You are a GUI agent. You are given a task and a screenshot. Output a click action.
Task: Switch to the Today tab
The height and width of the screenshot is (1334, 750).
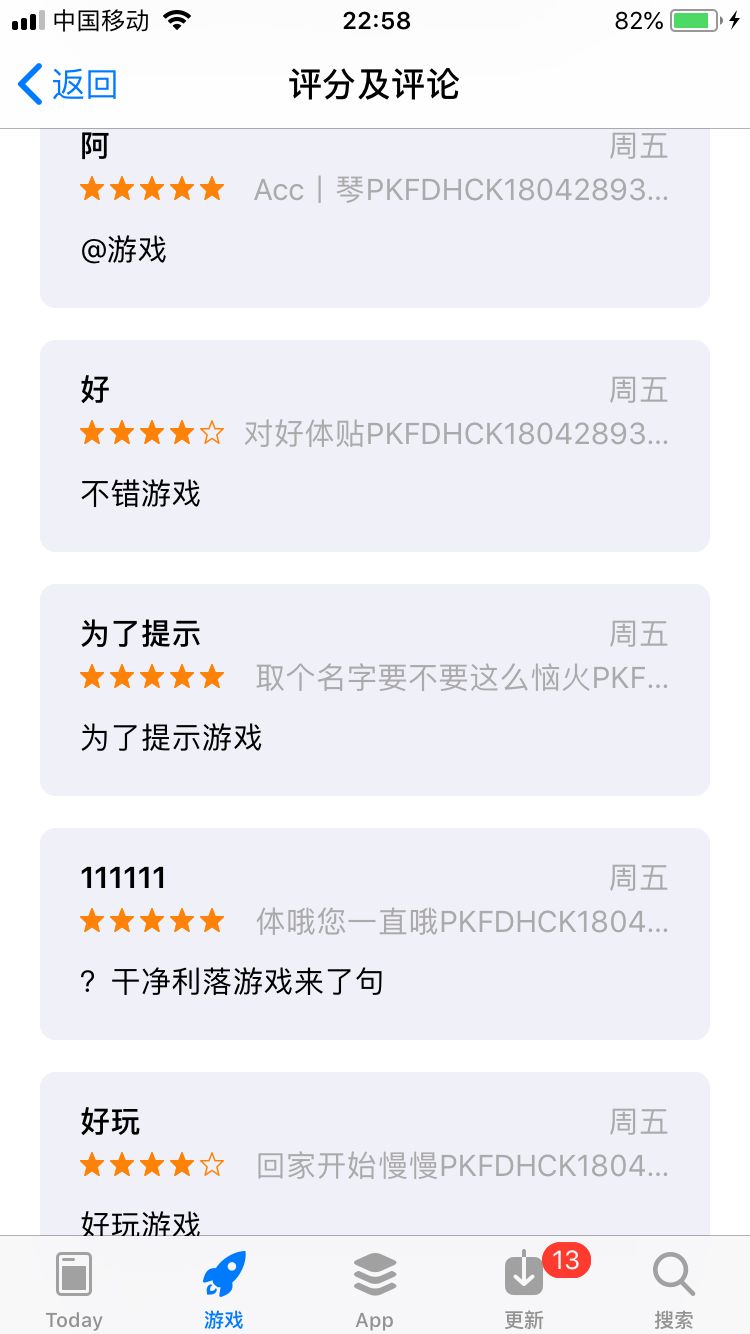click(x=74, y=1285)
